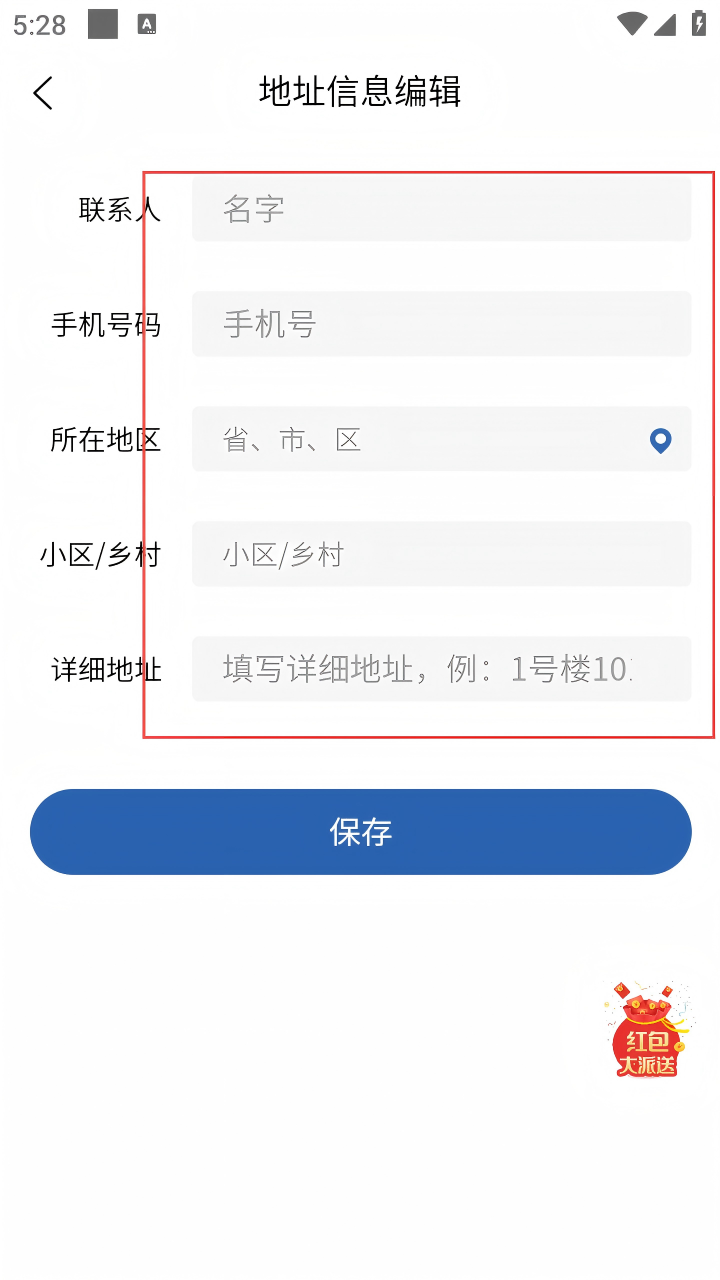Tap the 详细地址 detailed address field
Viewport: 720px width, 1280px height.
(440, 669)
